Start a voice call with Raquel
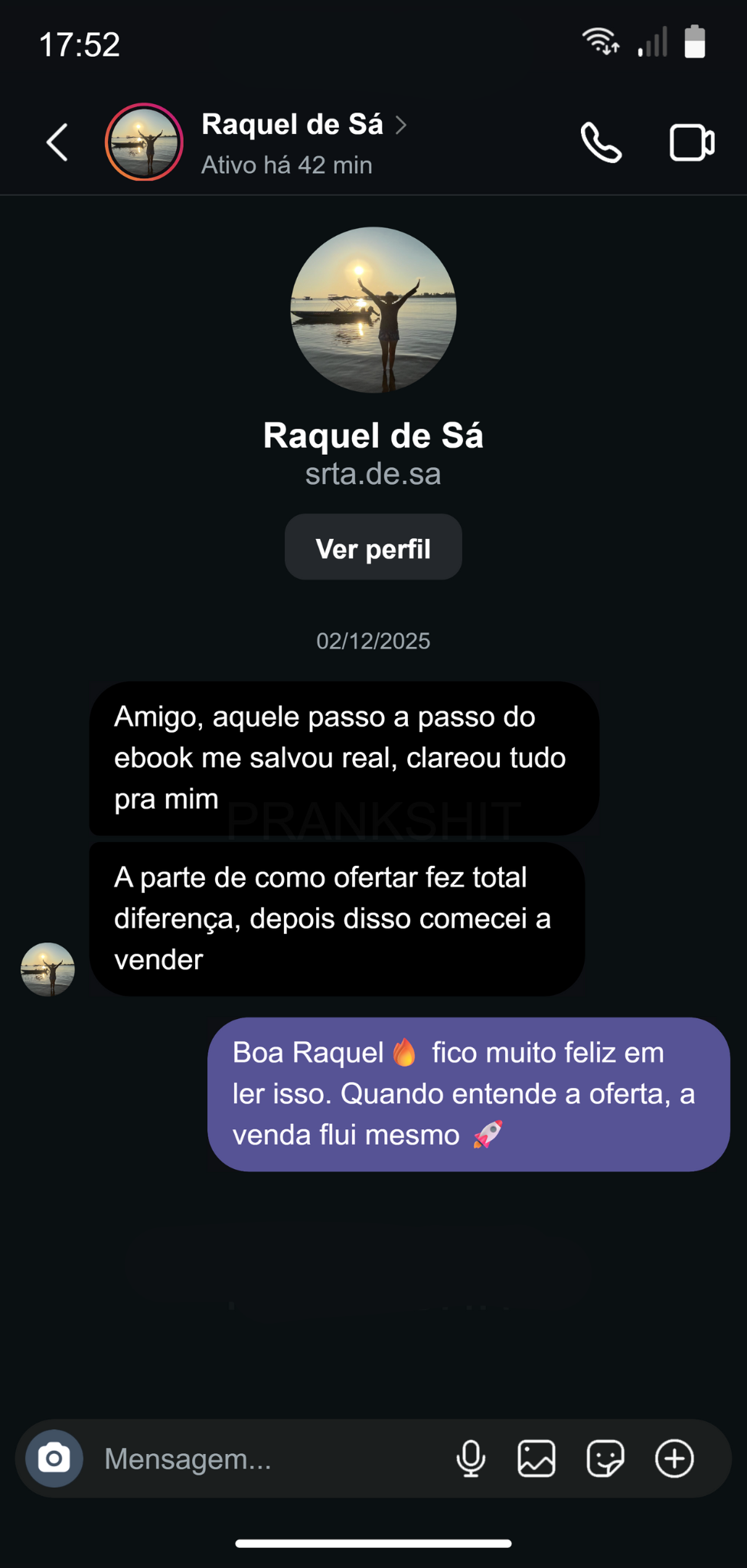This screenshot has height=1568, width=747. click(x=600, y=142)
